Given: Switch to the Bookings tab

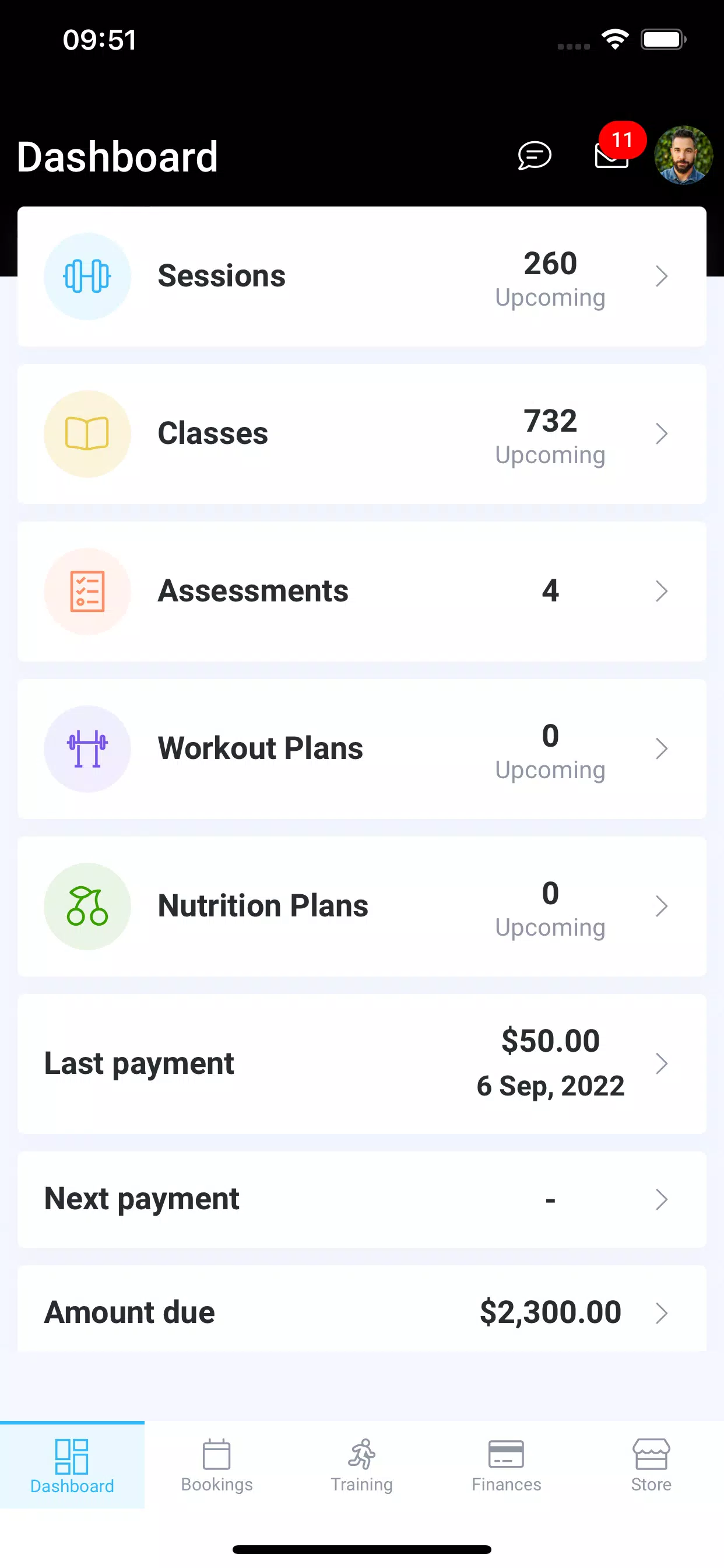Looking at the screenshot, I should (x=217, y=1465).
